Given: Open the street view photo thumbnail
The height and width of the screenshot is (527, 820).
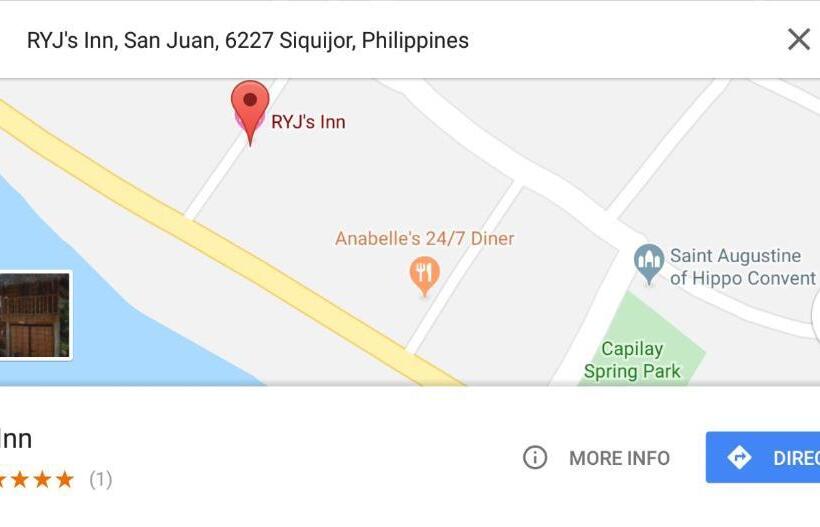Looking at the screenshot, I should coord(35,315).
